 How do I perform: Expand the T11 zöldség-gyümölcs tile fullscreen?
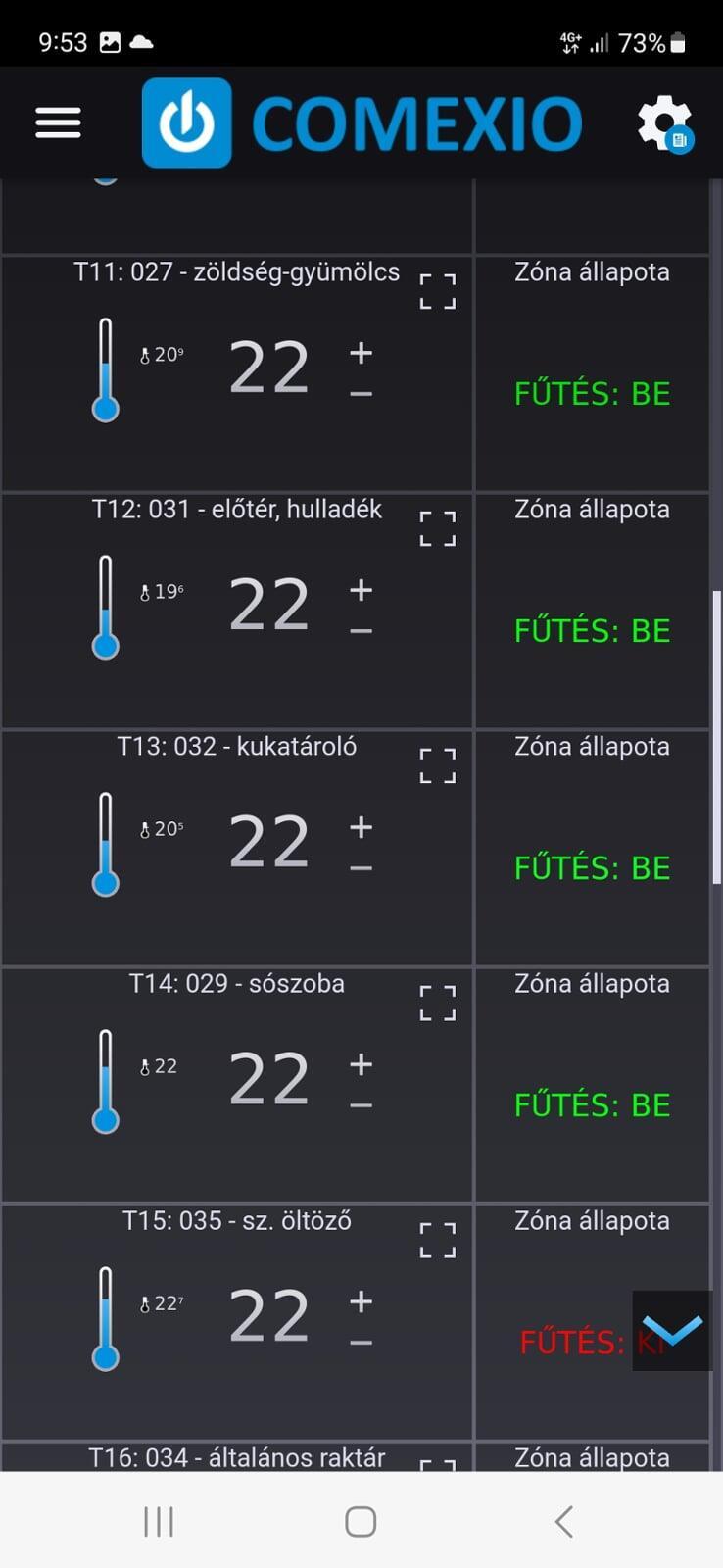pyautogui.click(x=438, y=291)
